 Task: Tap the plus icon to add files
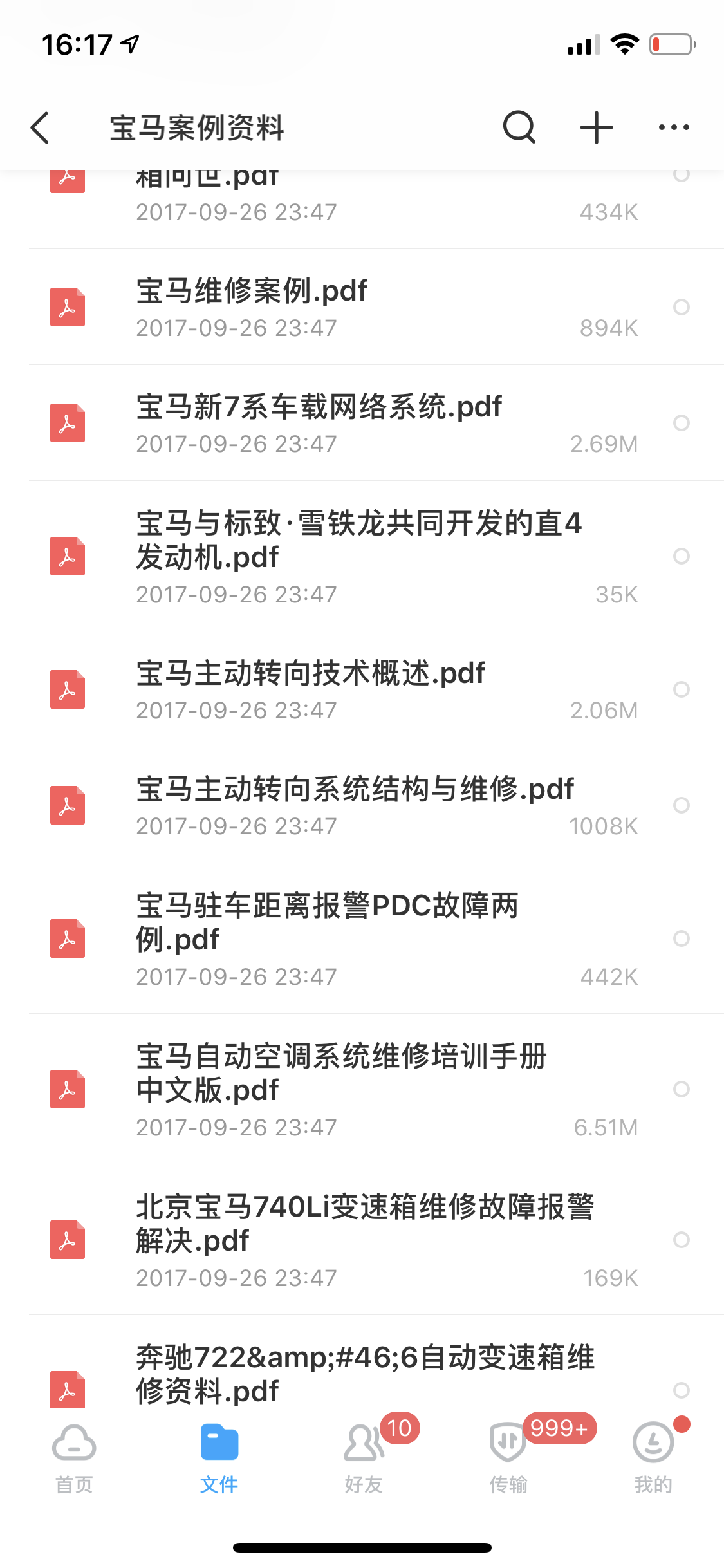596,127
